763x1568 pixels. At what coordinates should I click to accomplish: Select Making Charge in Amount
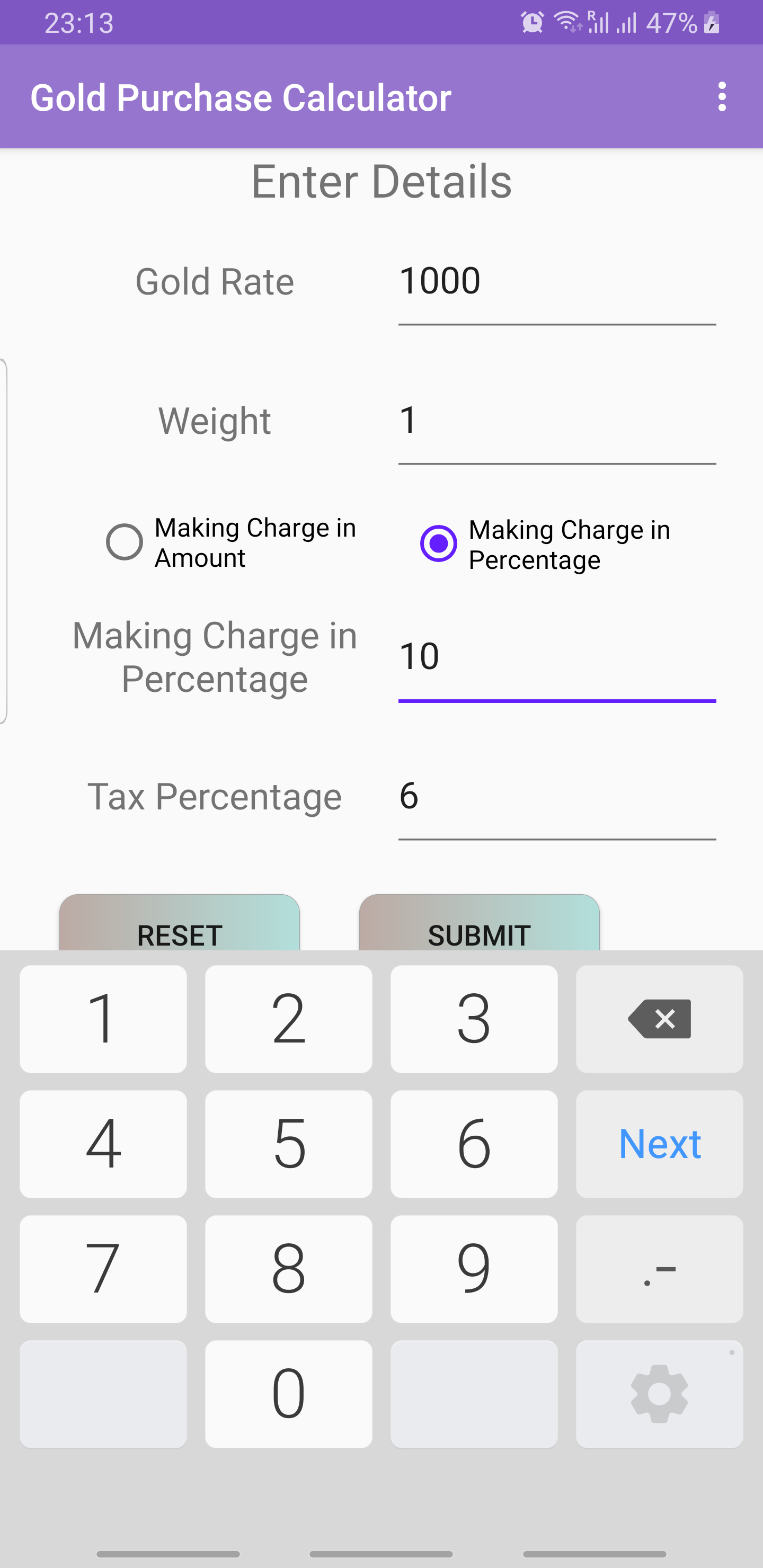[232, 542]
